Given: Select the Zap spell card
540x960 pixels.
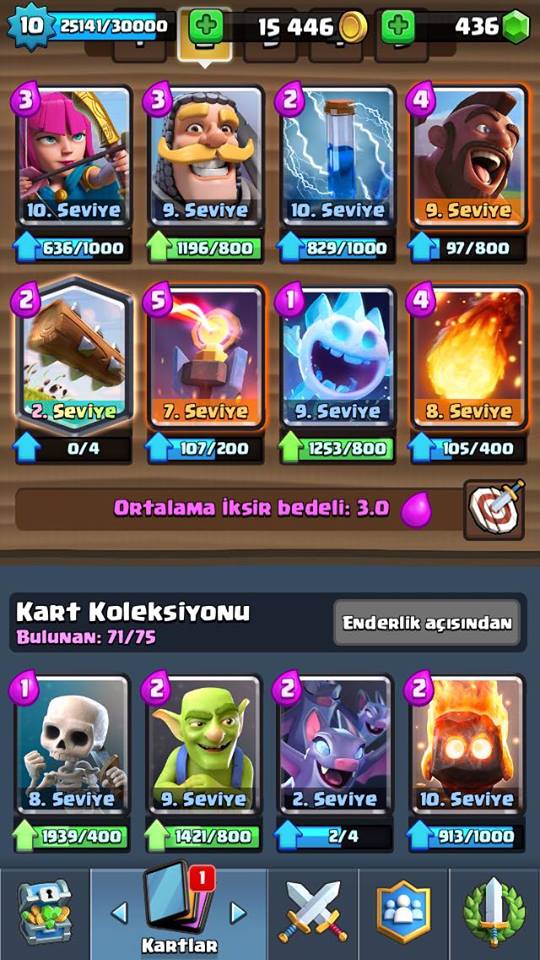Looking at the screenshot, I should [338, 157].
